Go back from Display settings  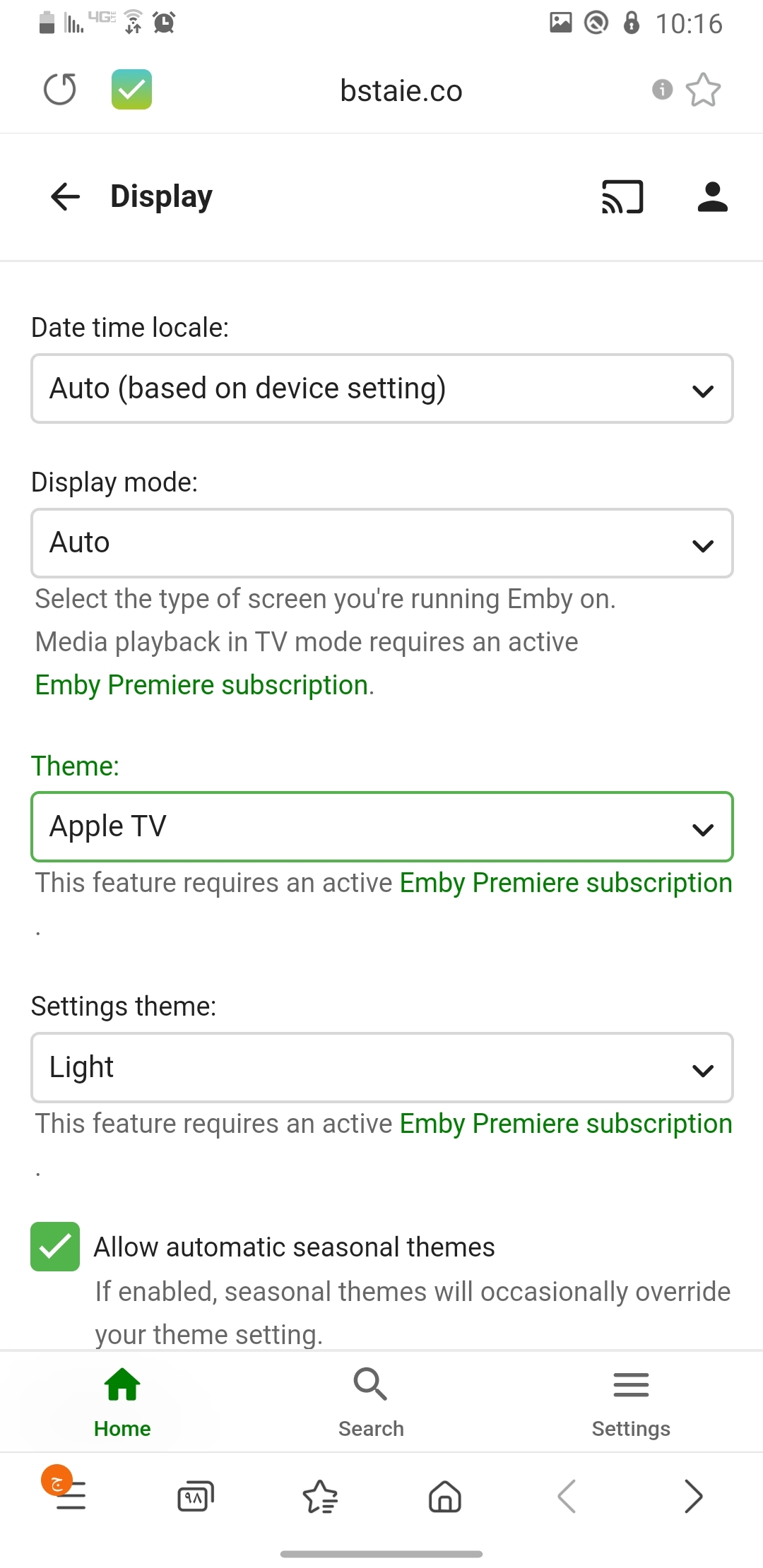(66, 196)
